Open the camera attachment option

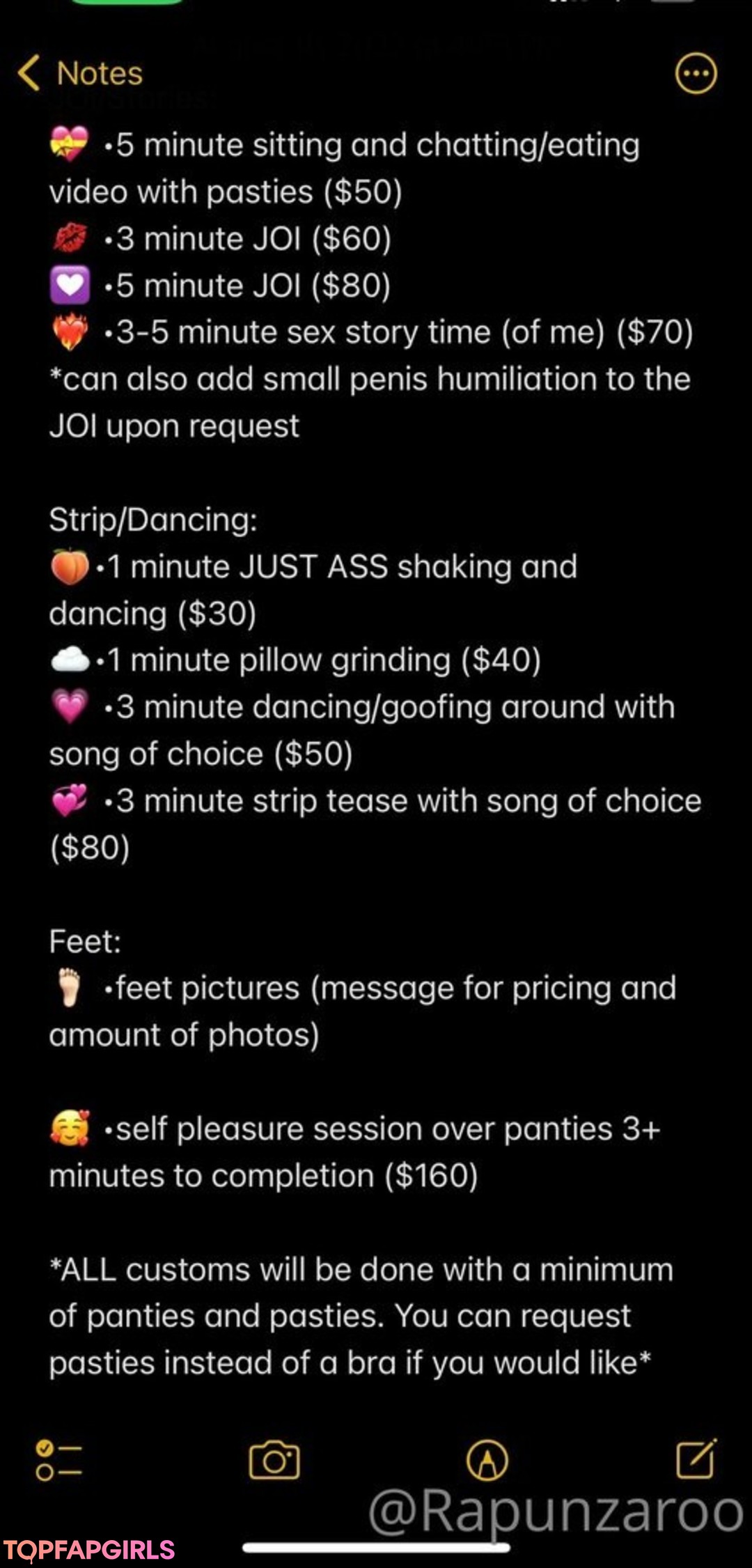tap(274, 1459)
